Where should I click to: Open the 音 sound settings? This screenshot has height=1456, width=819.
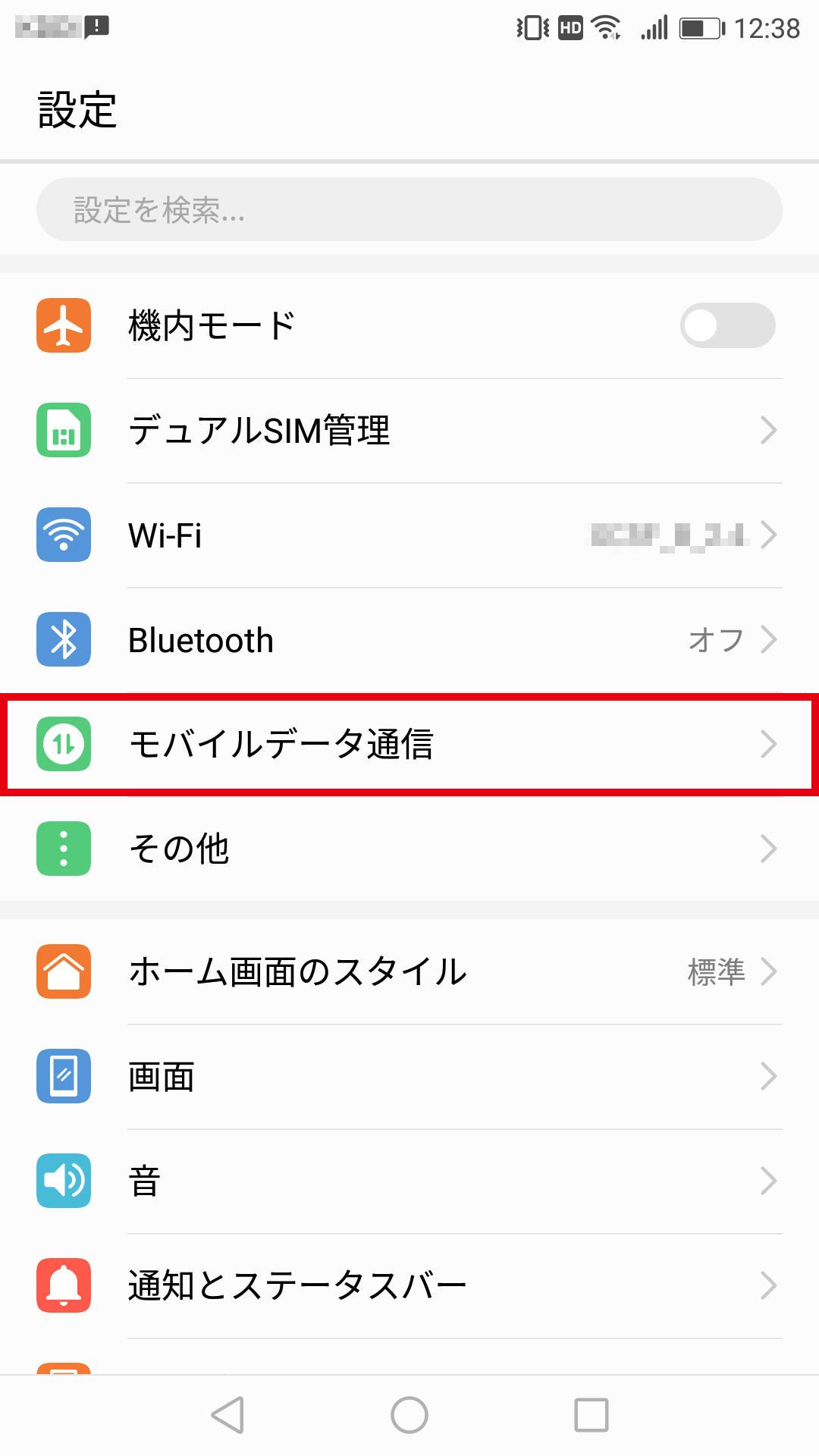click(x=409, y=1181)
